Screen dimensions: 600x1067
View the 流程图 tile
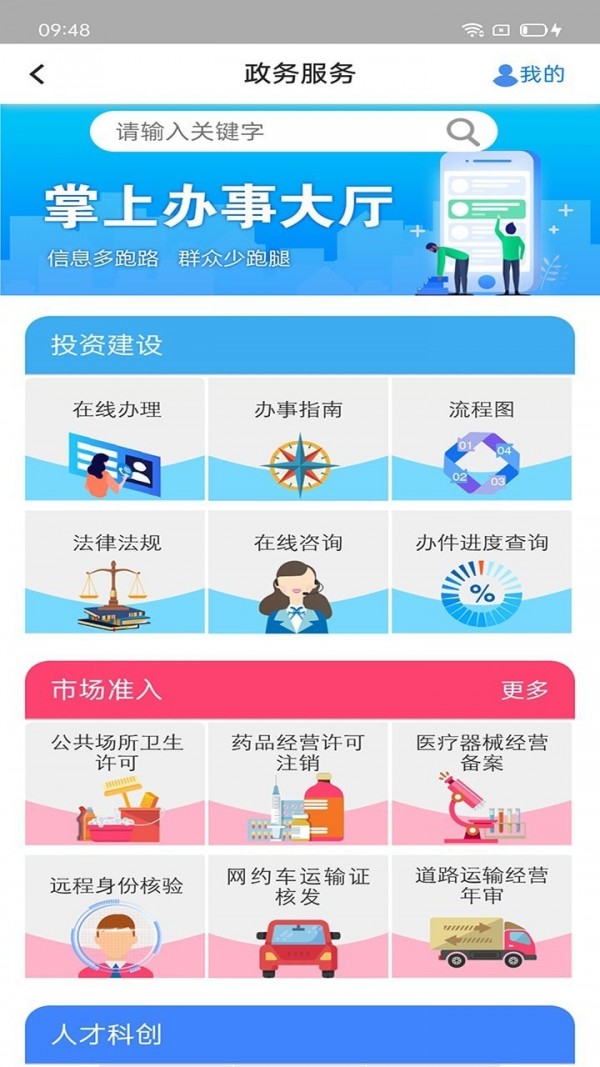481,440
